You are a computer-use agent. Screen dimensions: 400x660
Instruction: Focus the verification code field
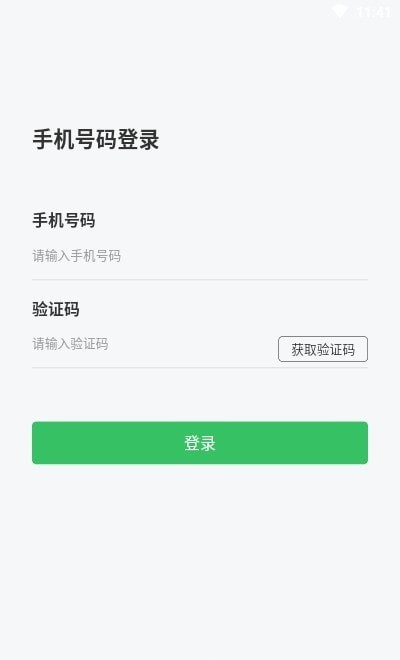[152, 344]
